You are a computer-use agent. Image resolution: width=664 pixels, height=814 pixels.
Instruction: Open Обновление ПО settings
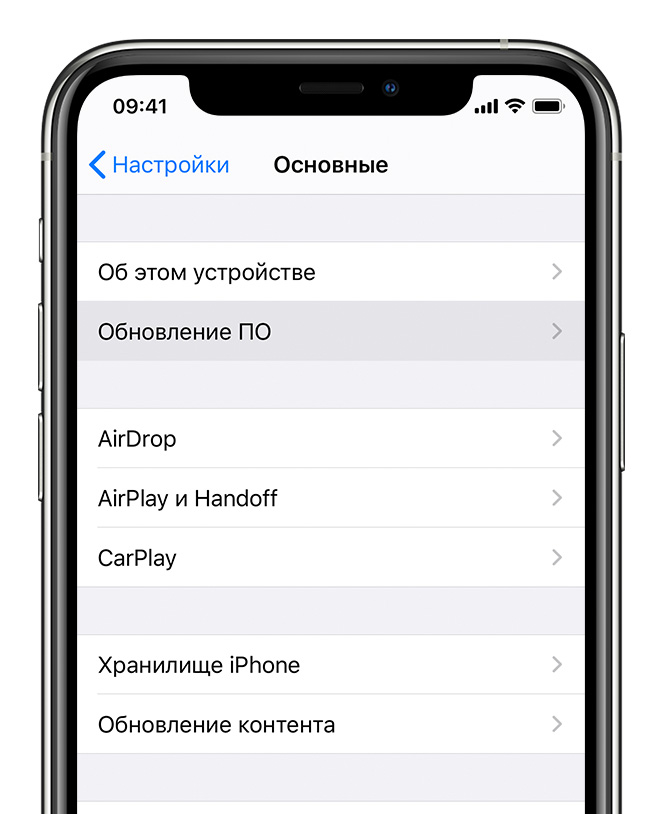(x=330, y=331)
